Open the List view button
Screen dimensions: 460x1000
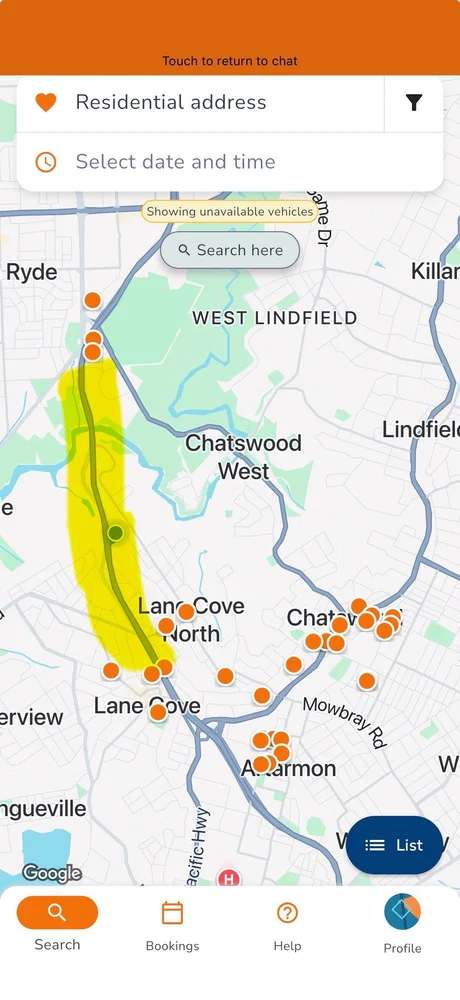(394, 845)
